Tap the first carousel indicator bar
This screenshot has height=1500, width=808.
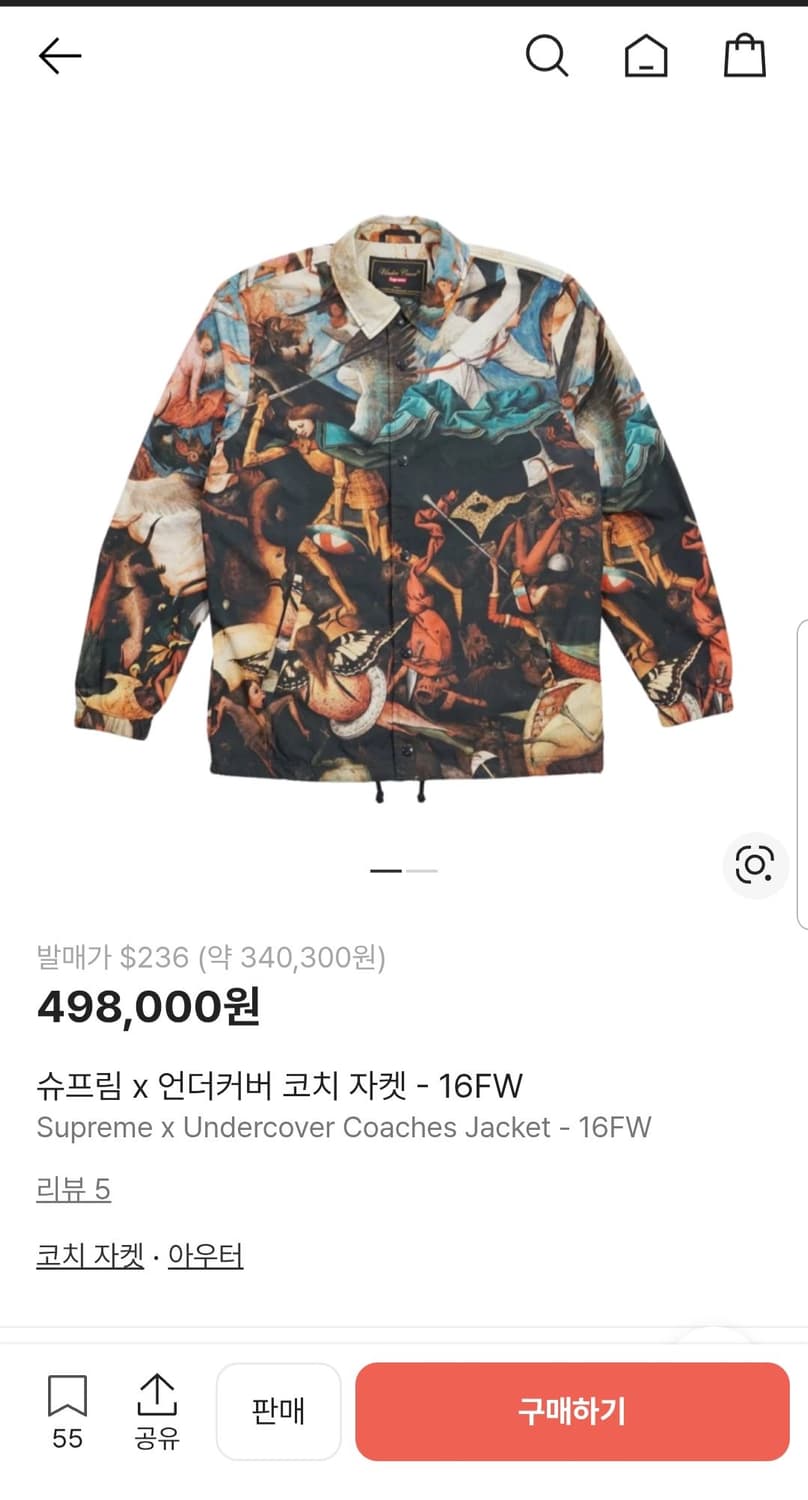click(386, 871)
